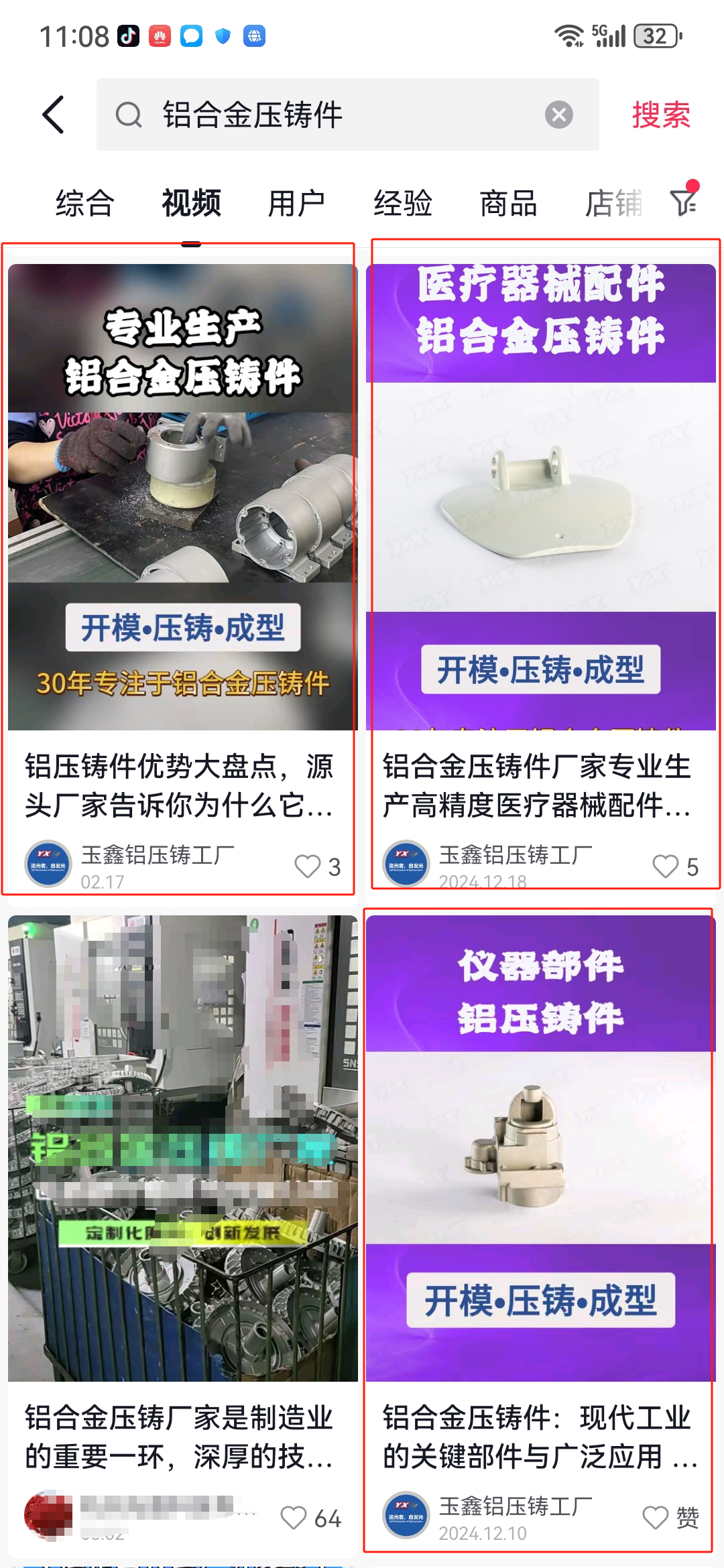Go back from search results
The width and height of the screenshot is (724, 1568).
click(x=54, y=115)
